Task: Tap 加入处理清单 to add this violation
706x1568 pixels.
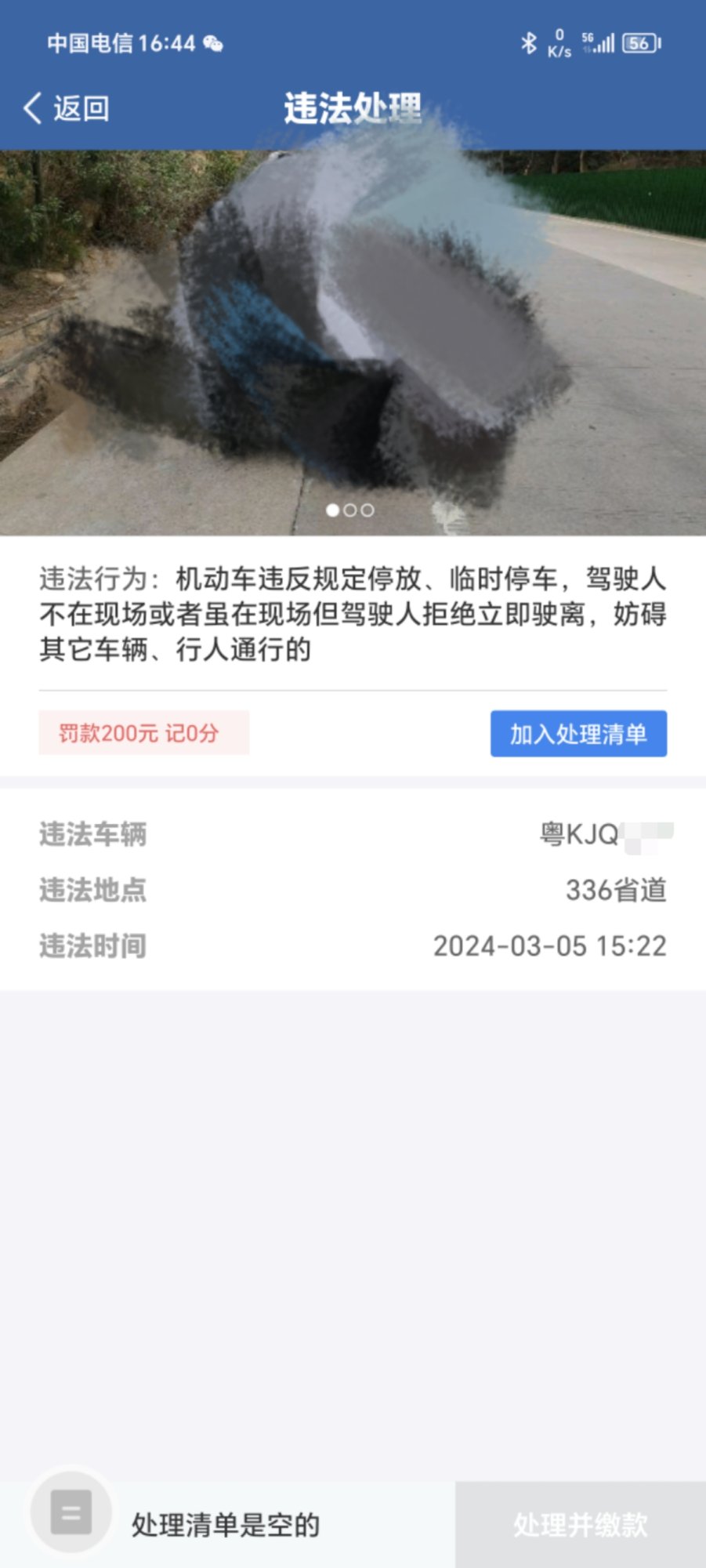Action: (578, 734)
